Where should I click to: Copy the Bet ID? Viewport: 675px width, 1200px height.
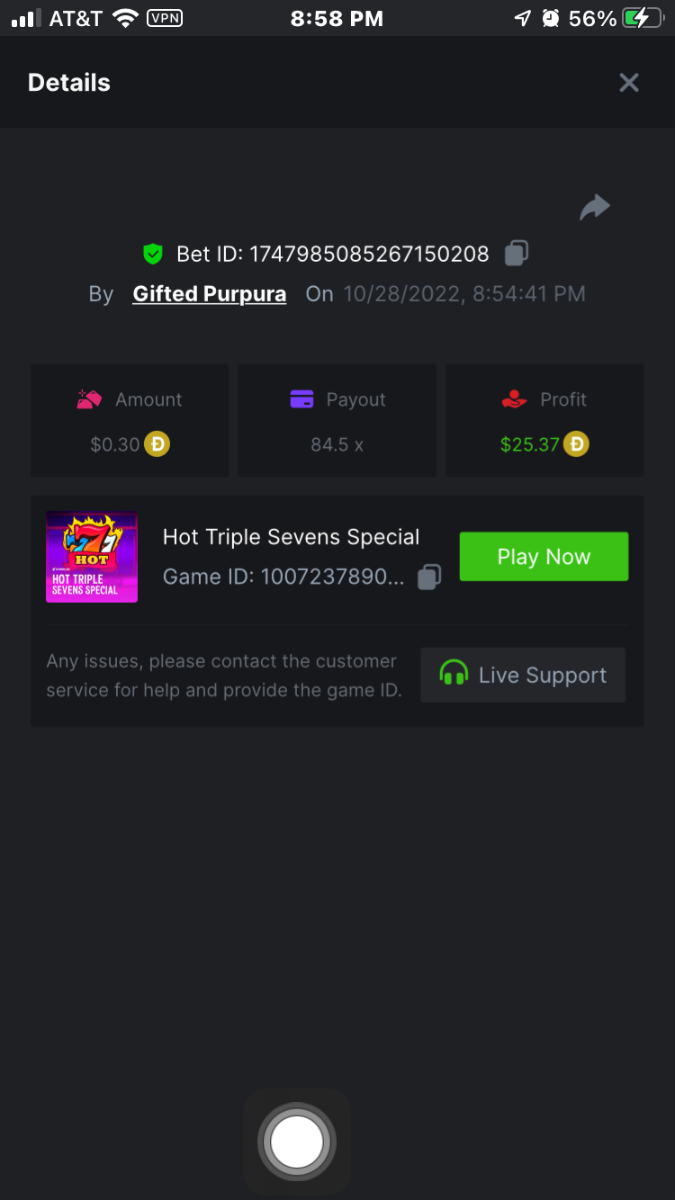[x=516, y=253]
